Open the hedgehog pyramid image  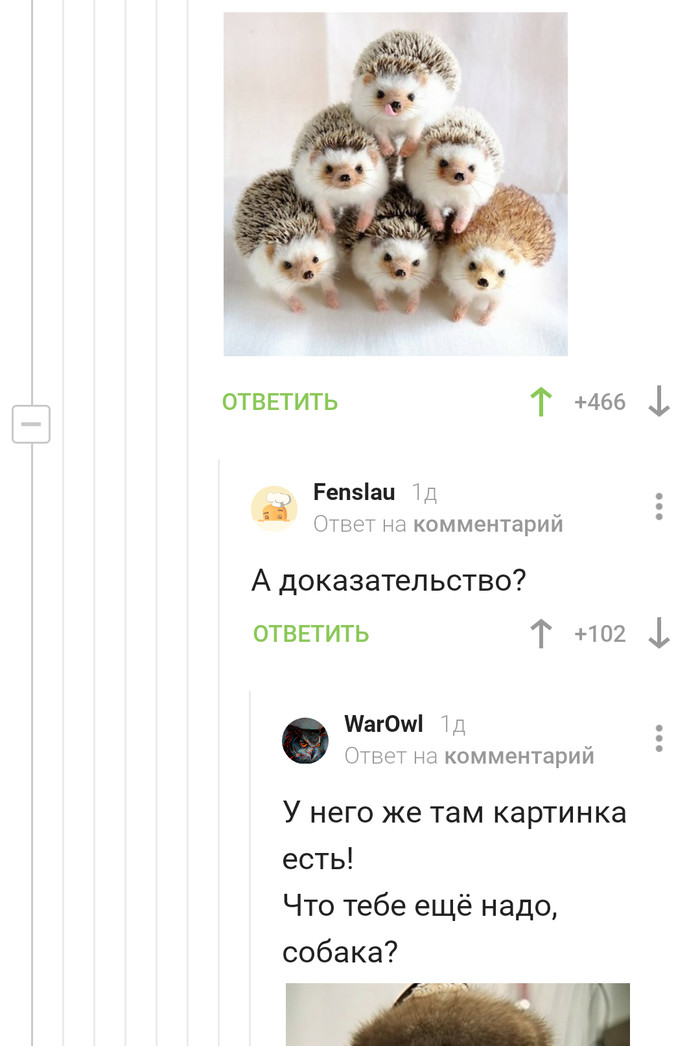click(x=395, y=184)
